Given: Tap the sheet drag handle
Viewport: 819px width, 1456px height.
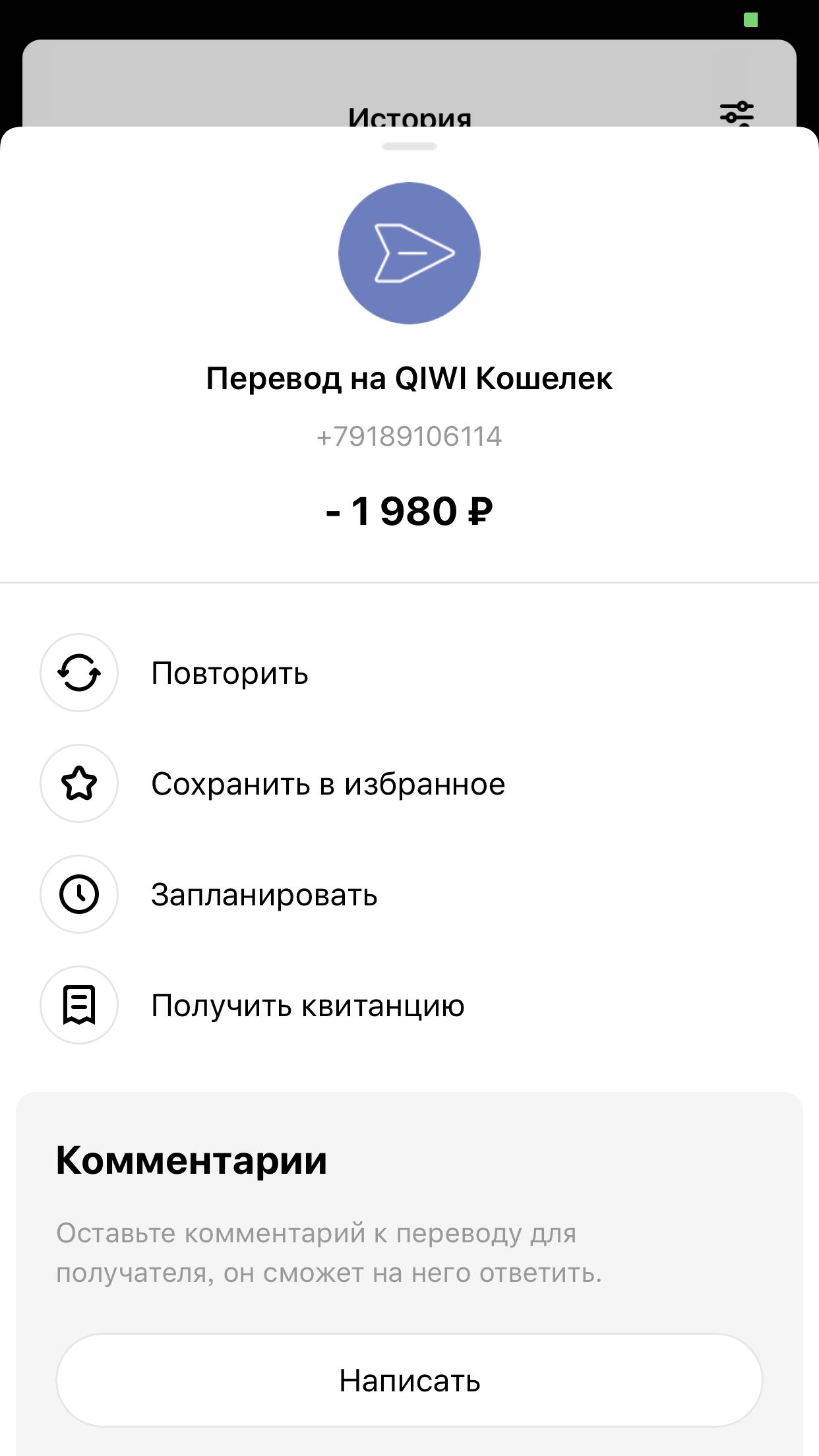Looking at the screenshot, I should (409, 146).
